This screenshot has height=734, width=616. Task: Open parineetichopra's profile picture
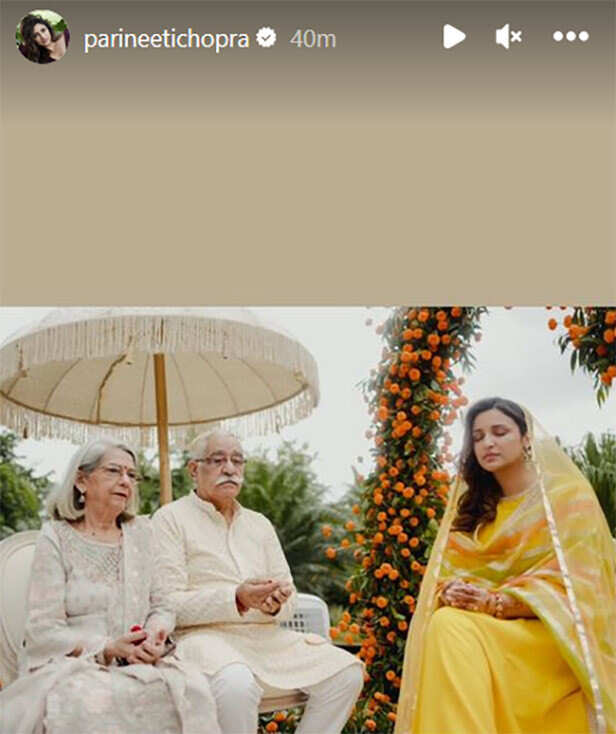pos(42,37)
